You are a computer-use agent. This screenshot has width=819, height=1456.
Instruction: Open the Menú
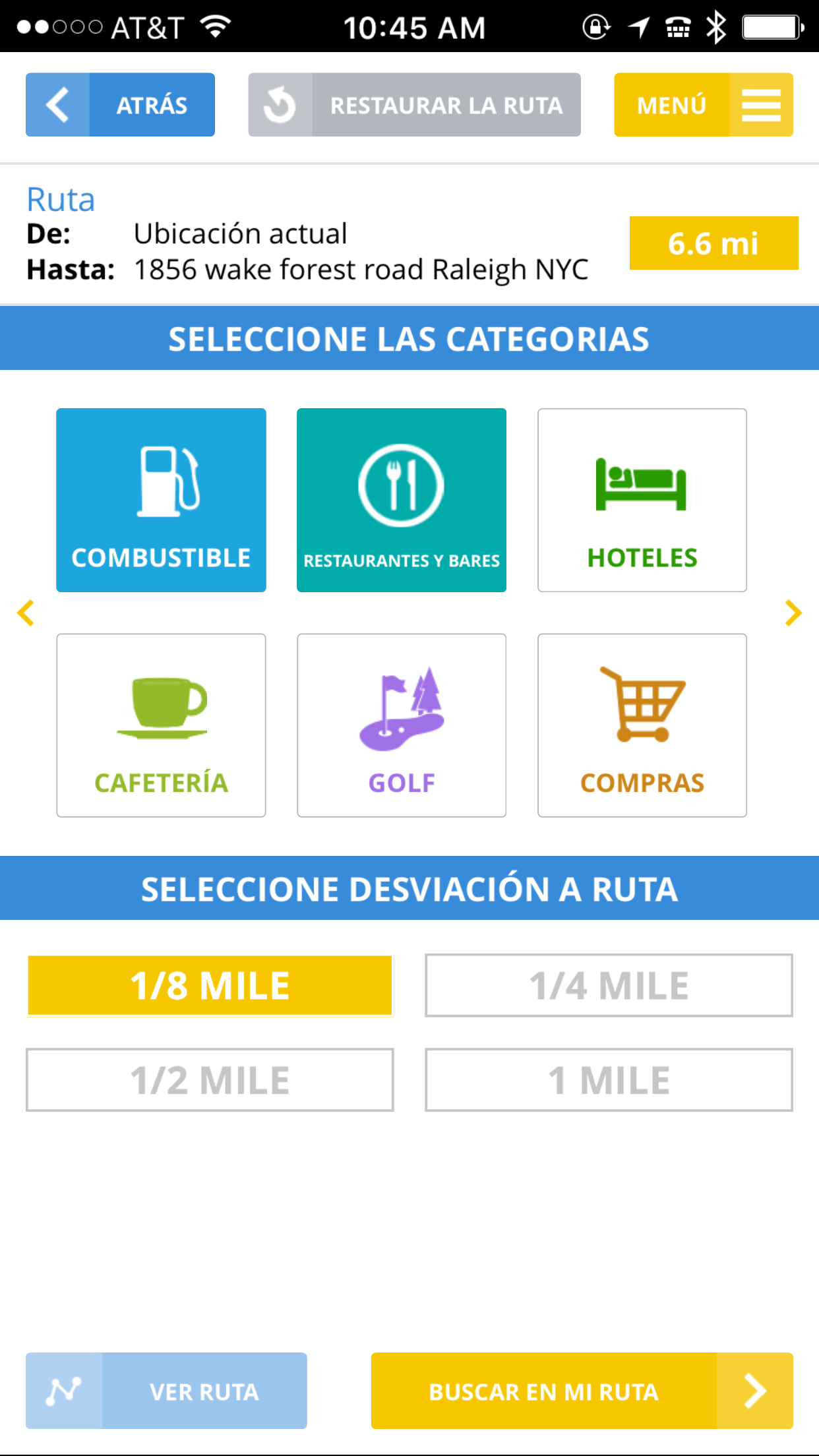point(704,105)
